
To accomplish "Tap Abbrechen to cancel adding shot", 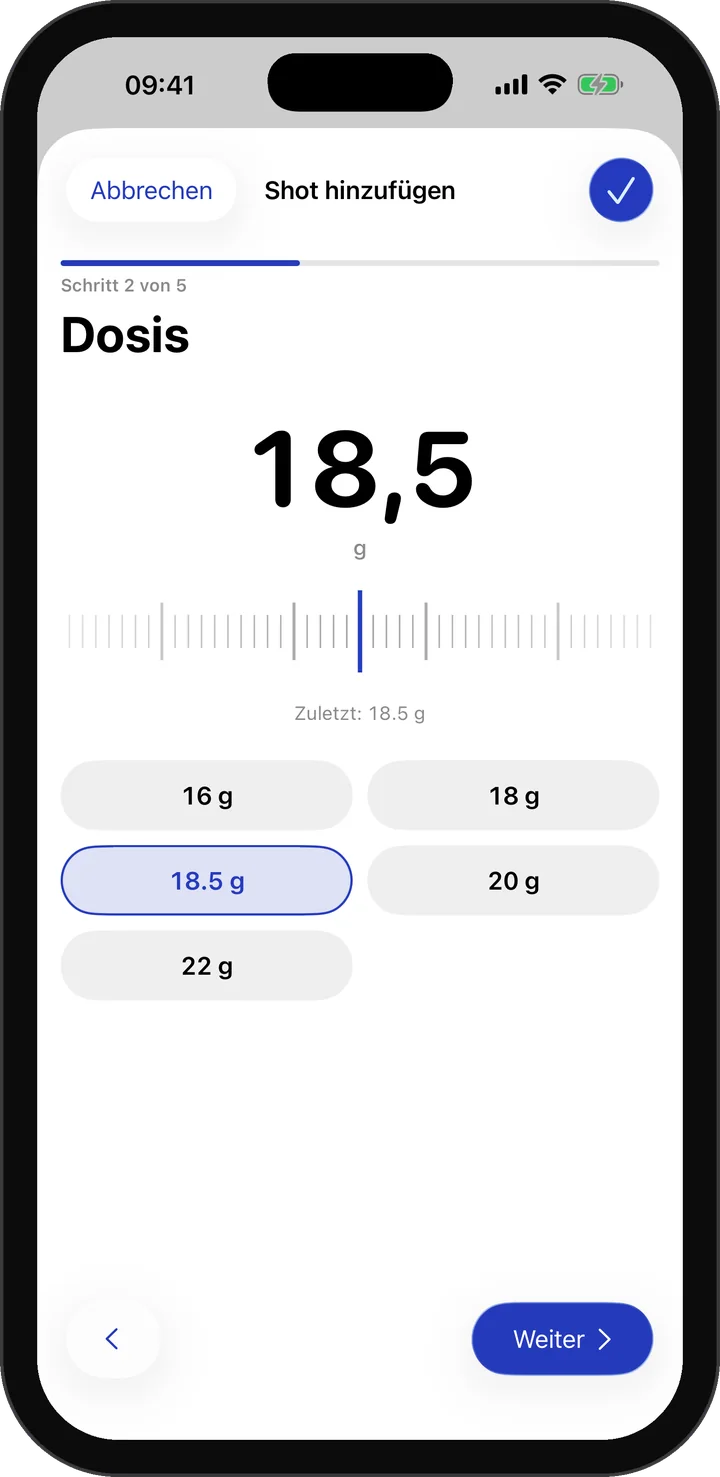I will click(151, 190).
